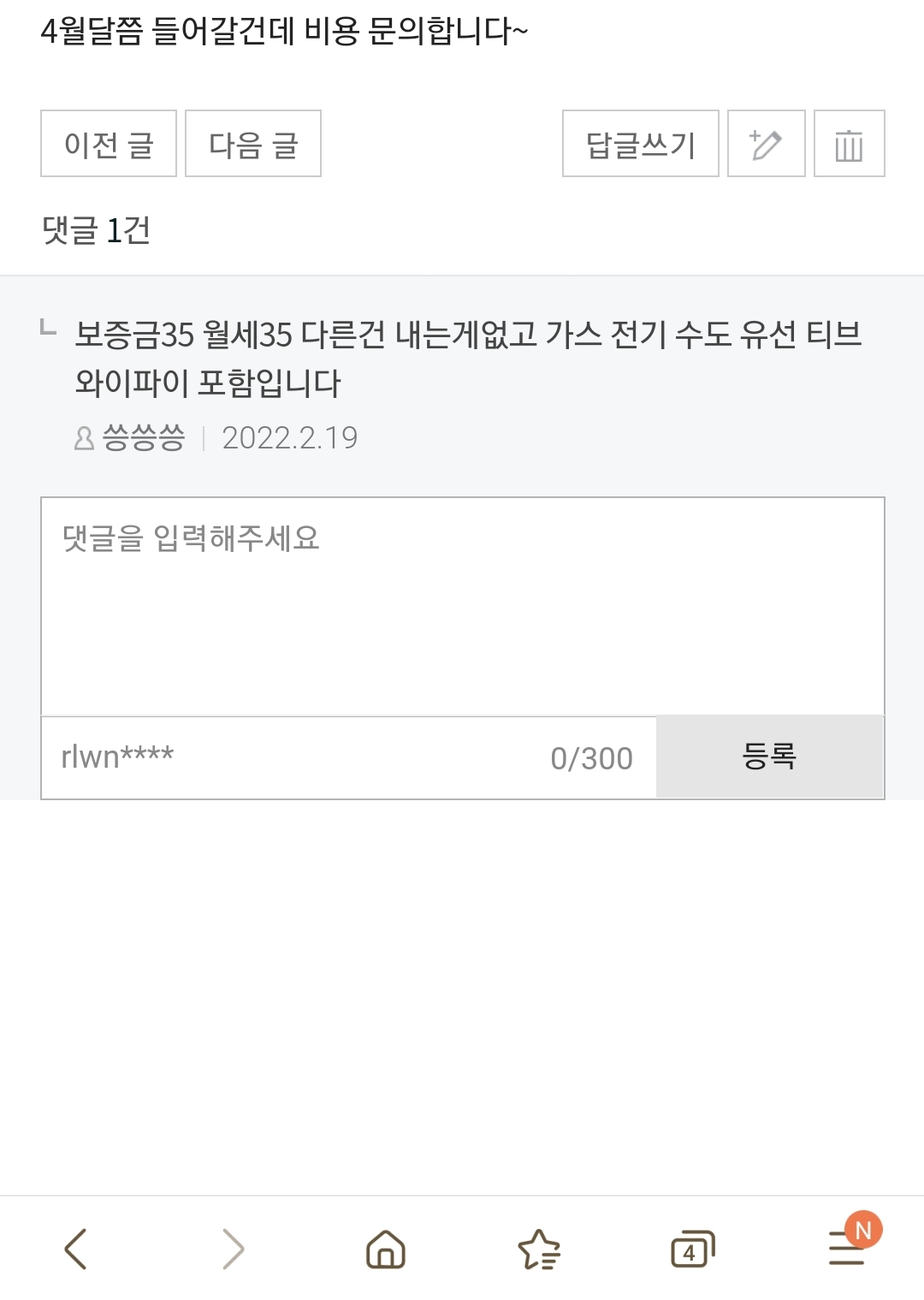Focus the comment input box

tap(462, 606)
